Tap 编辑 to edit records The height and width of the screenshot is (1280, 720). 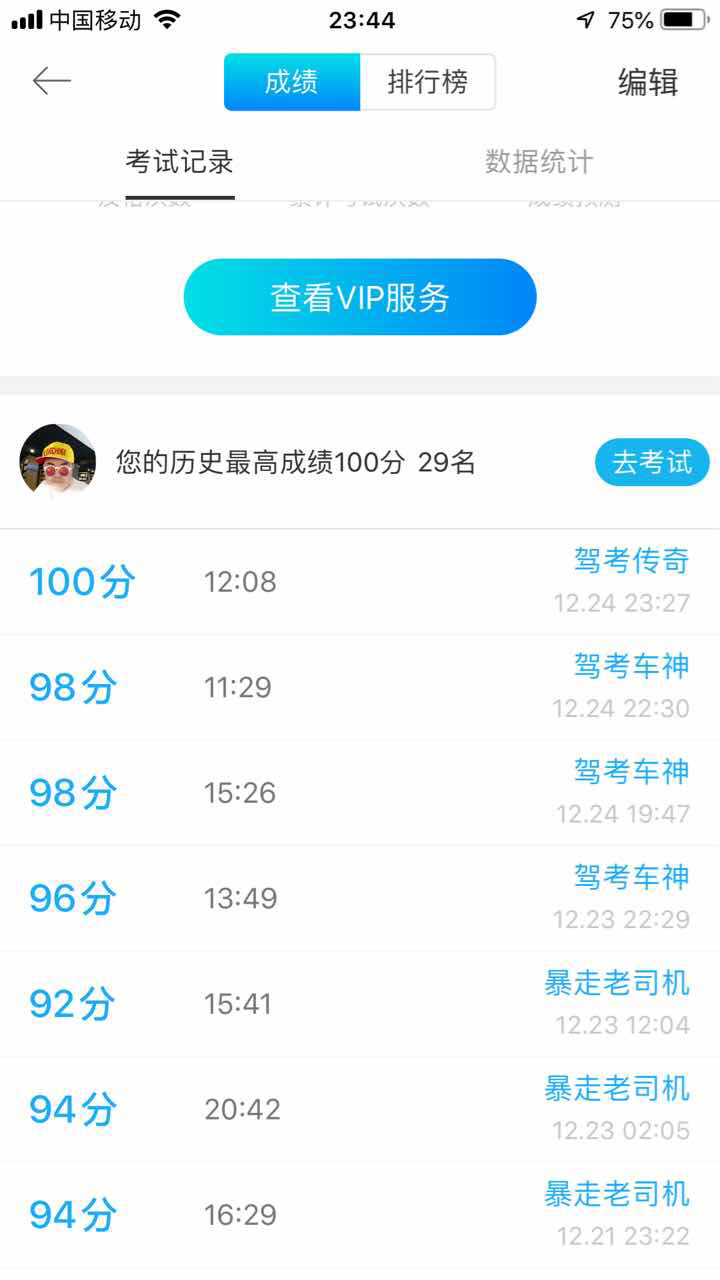pos(648,82)
